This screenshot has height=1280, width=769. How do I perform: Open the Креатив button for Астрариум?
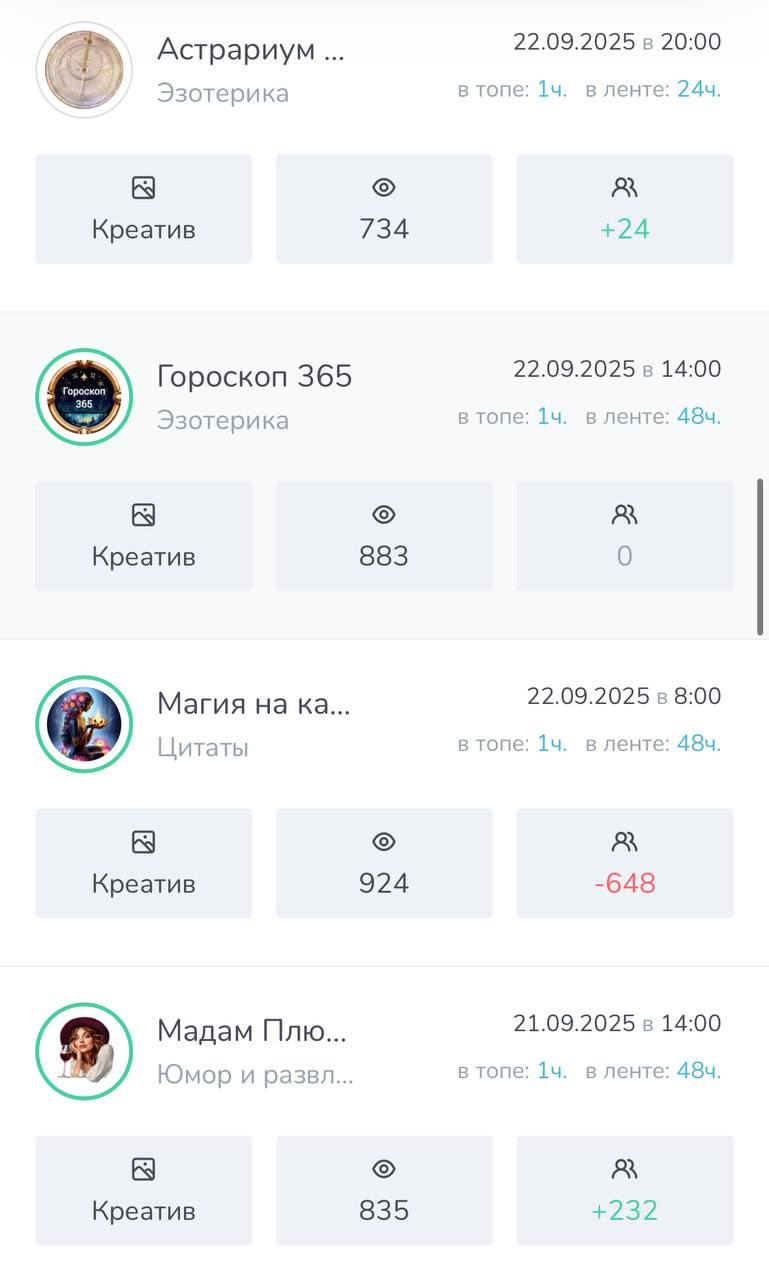(143, 209)
